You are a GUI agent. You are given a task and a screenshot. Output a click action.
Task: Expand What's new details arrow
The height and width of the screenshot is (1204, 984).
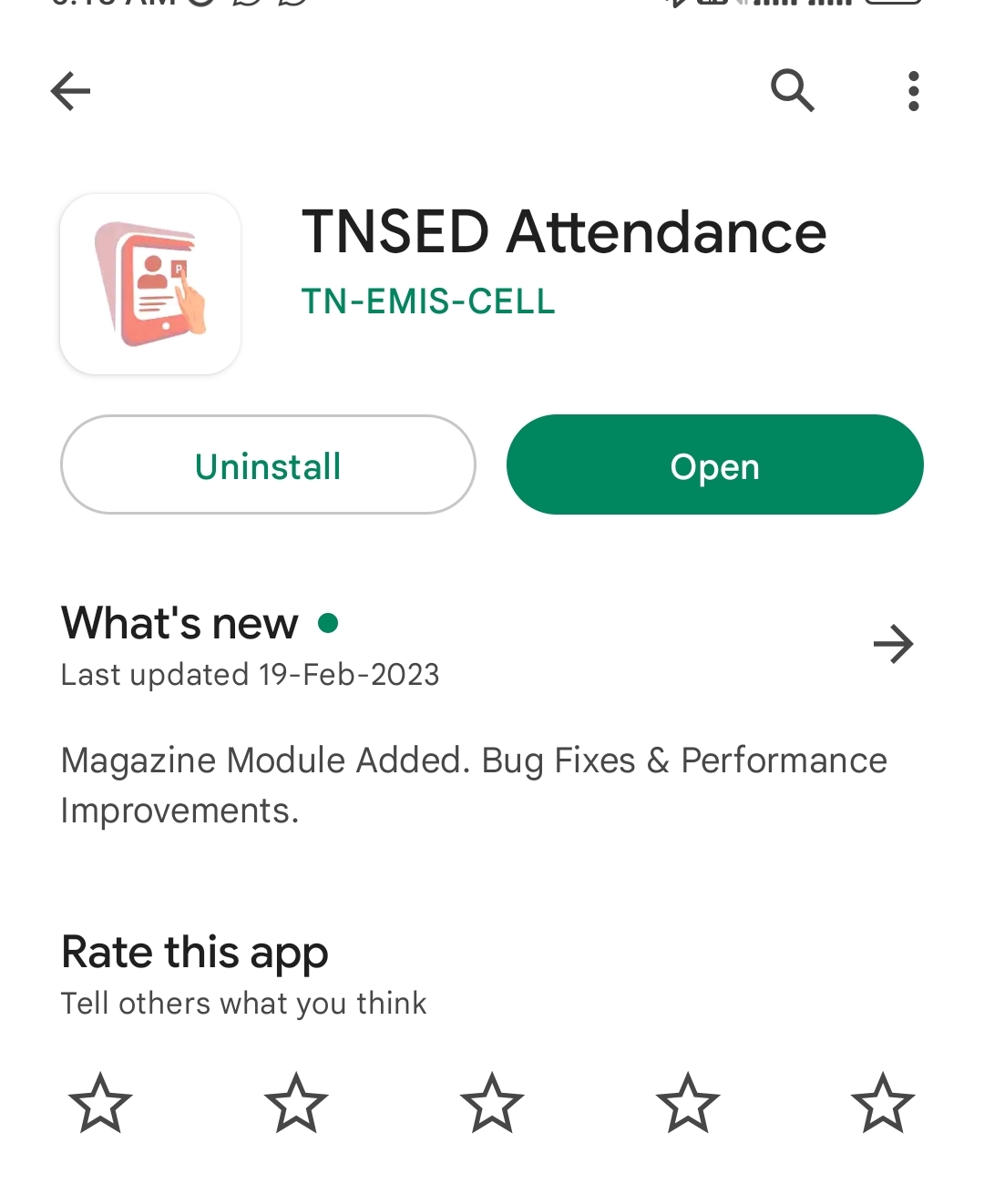point(893,645)
